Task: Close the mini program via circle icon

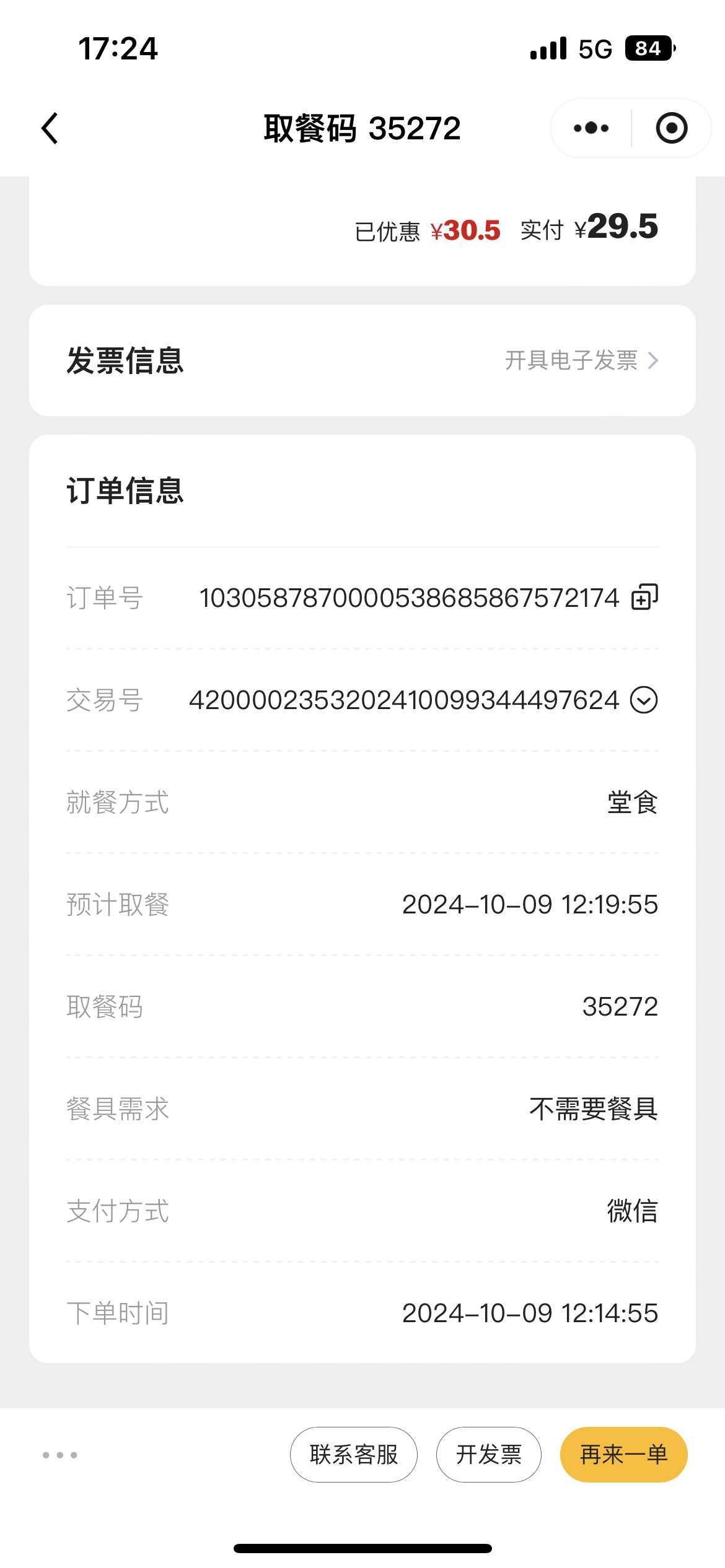Action: [672, 128]
